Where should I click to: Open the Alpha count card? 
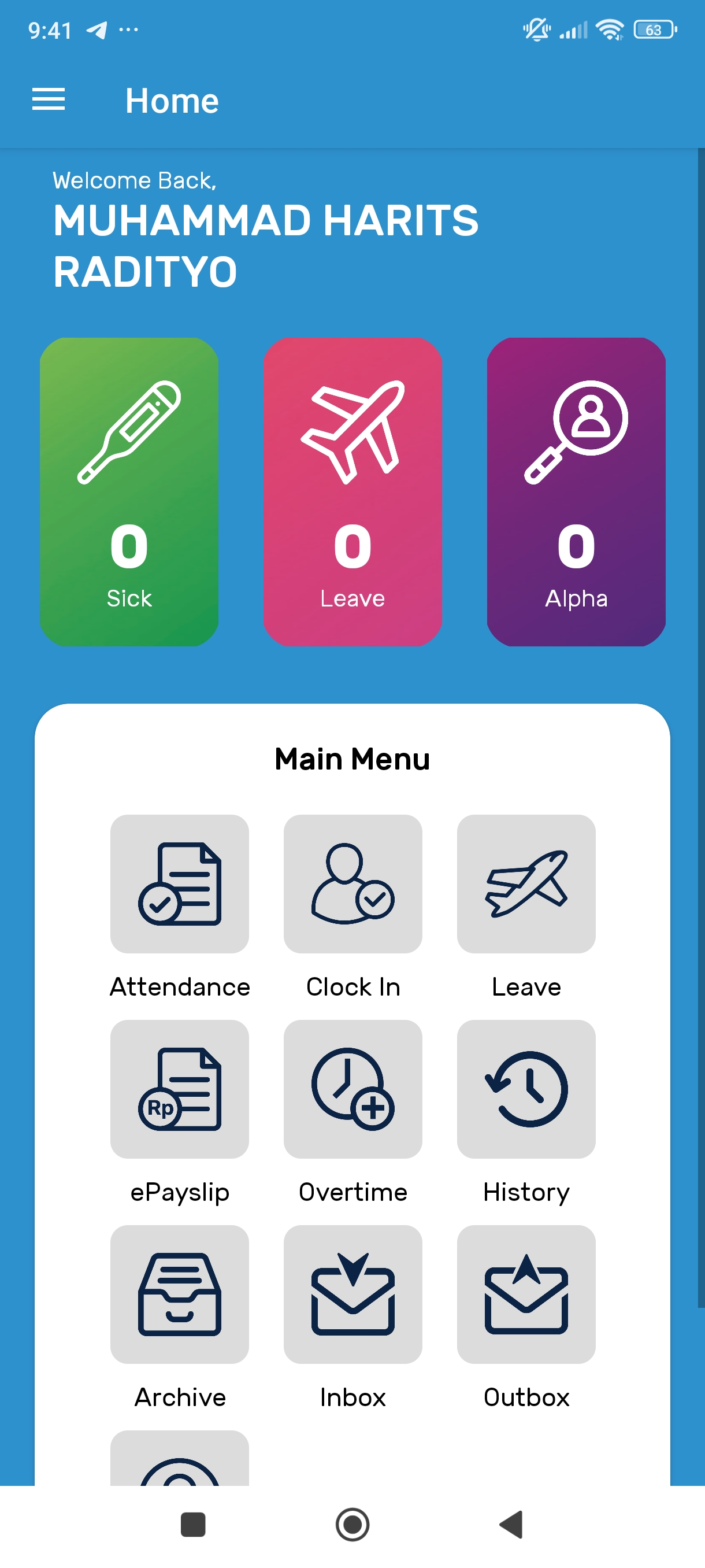576,492
